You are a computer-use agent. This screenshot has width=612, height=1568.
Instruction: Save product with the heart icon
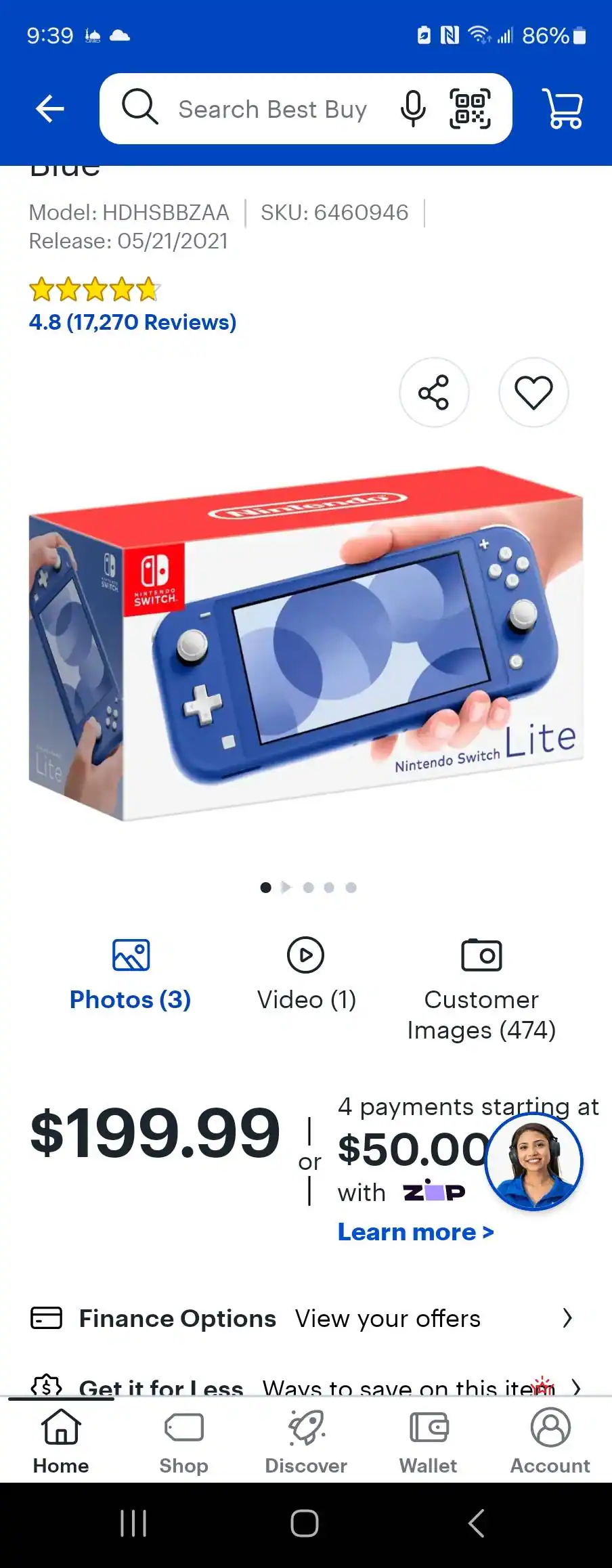pos(533,392)
